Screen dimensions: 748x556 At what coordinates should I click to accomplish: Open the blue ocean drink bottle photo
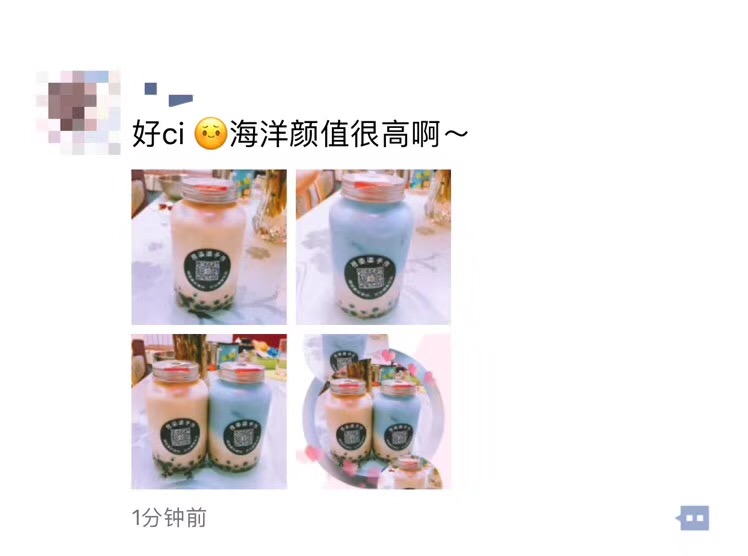(373, 247)
